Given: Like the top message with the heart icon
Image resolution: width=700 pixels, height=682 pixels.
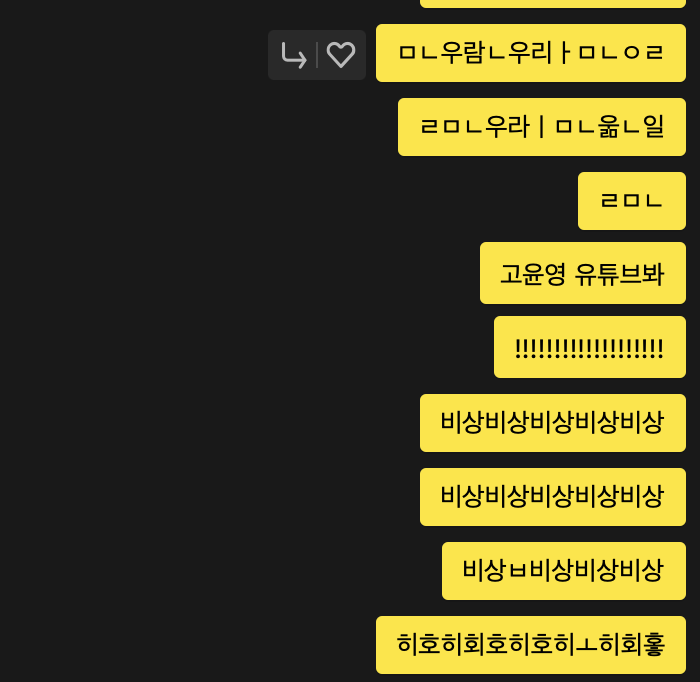Looking at the screenshot, I should (x=341, y=55).
